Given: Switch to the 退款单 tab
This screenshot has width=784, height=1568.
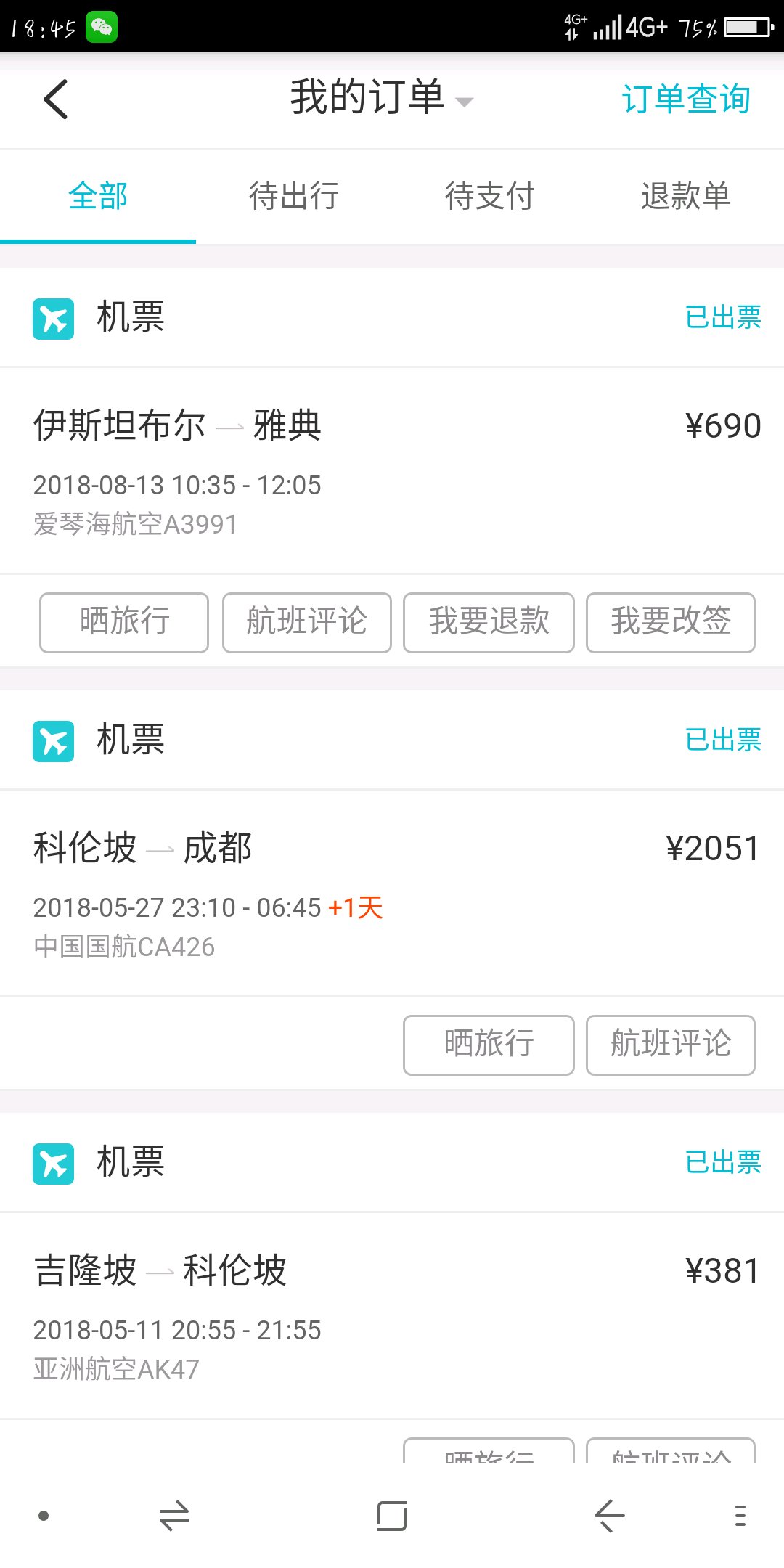Looking at the screenshot, I should (685, 196).
